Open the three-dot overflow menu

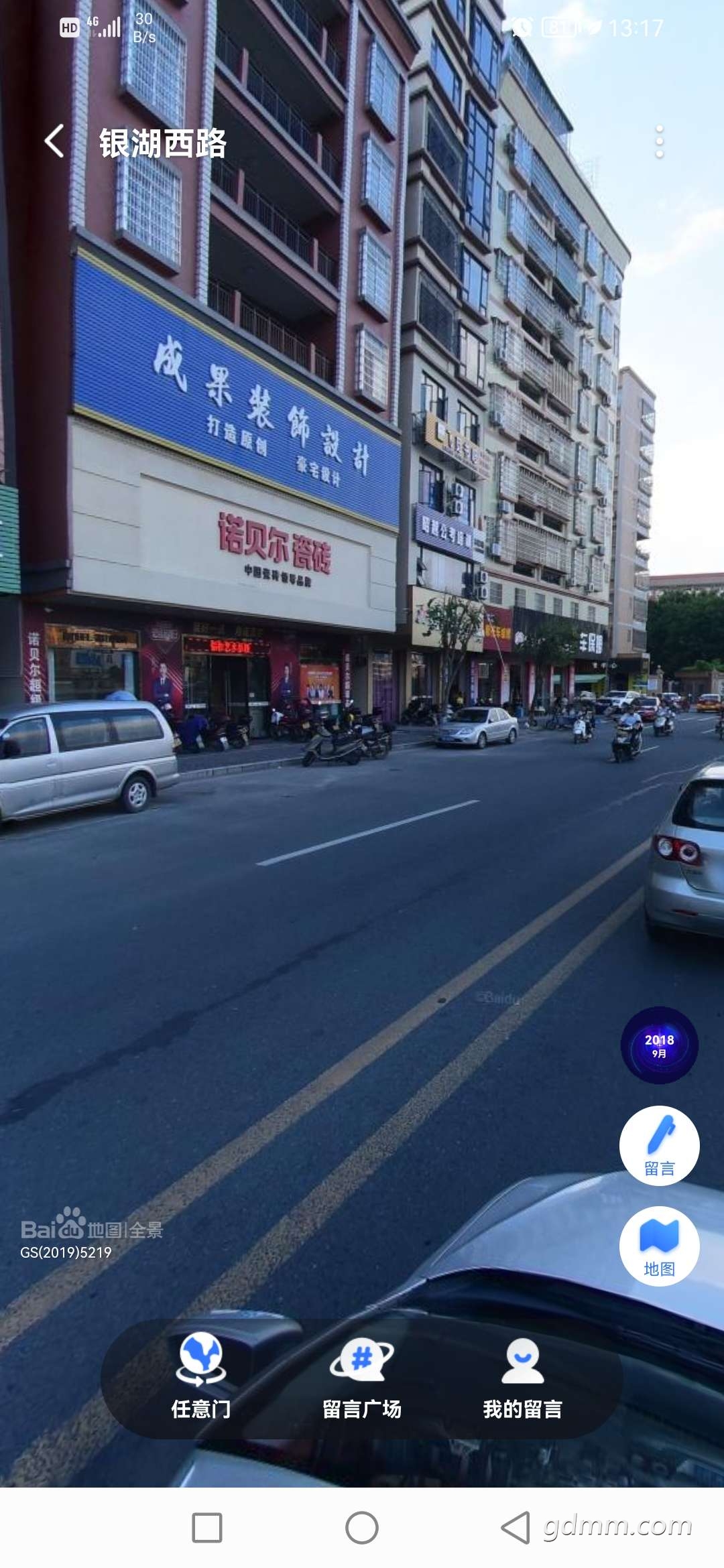(659, 141)
